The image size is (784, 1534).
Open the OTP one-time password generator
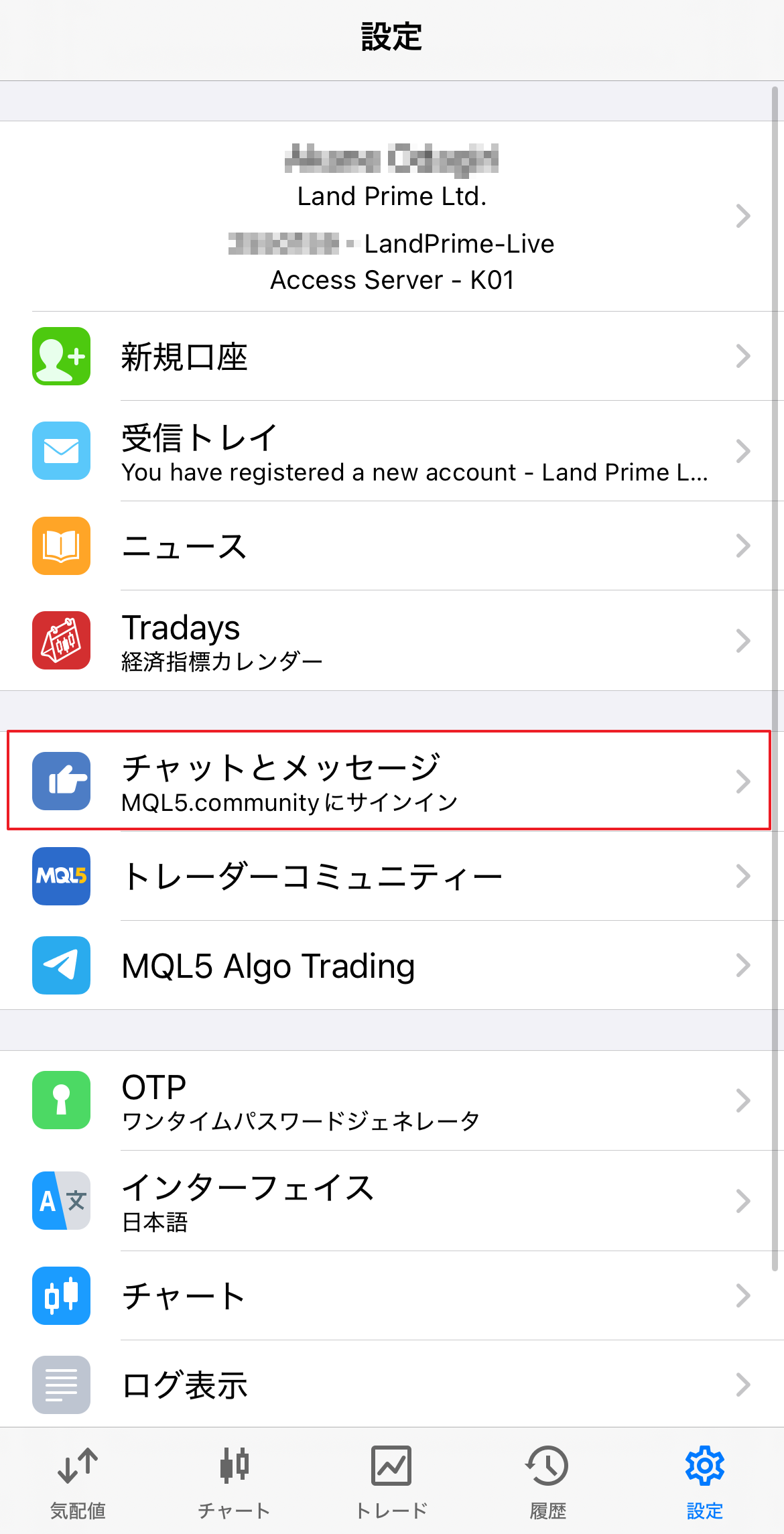point(392,1100)
